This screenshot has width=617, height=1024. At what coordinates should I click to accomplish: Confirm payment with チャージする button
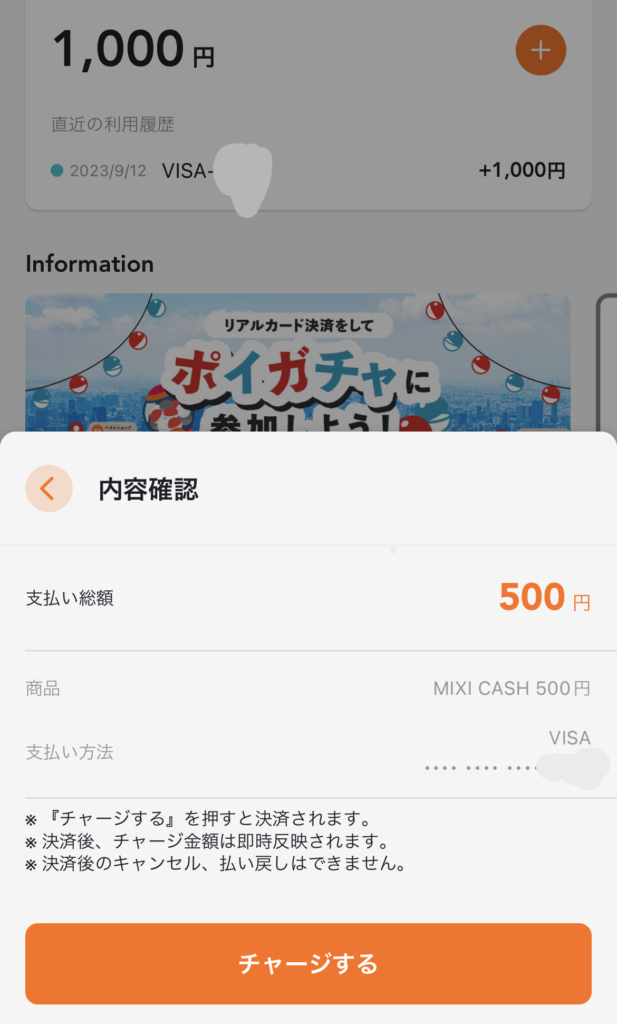[308, 963]
